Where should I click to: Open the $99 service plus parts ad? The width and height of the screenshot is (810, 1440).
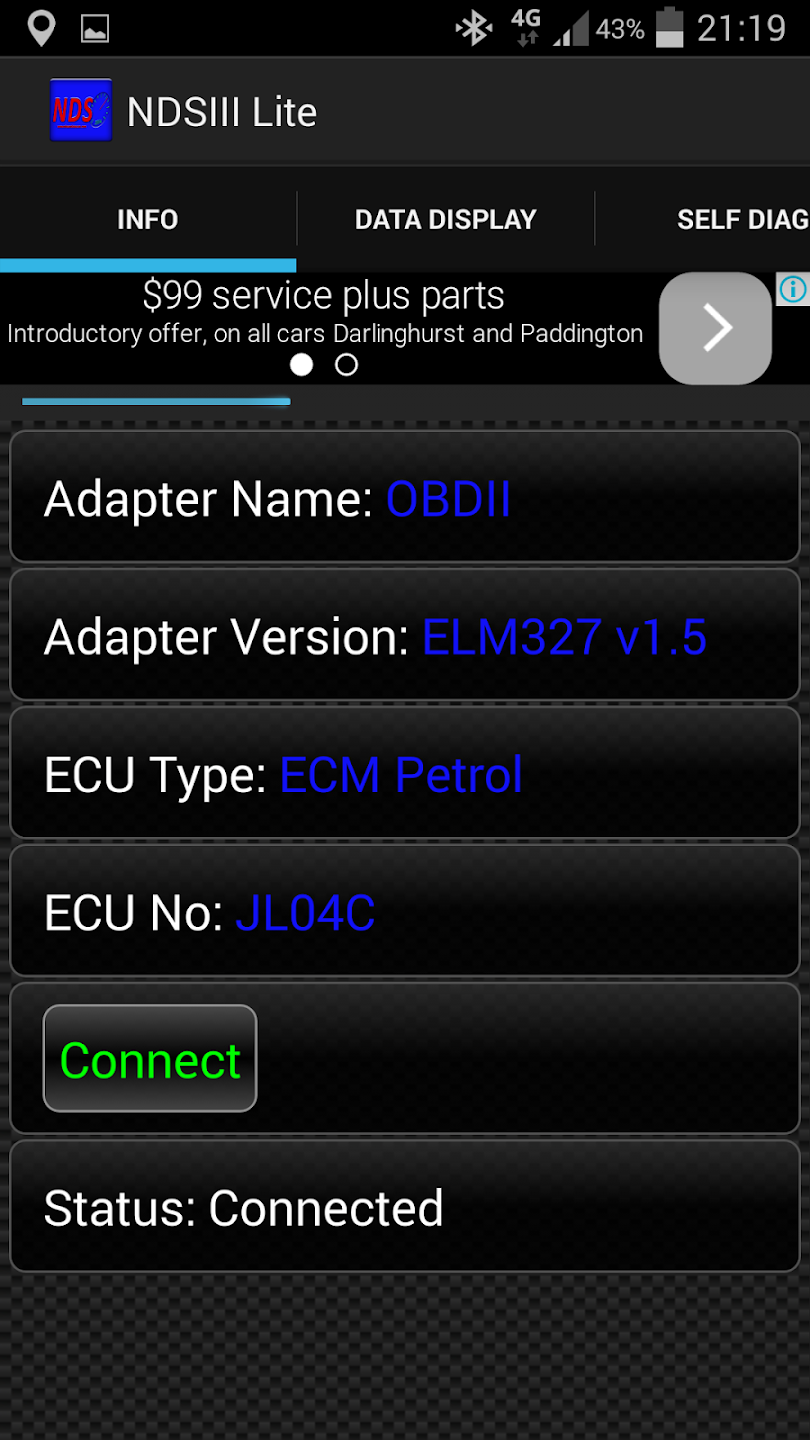point(324,312)
